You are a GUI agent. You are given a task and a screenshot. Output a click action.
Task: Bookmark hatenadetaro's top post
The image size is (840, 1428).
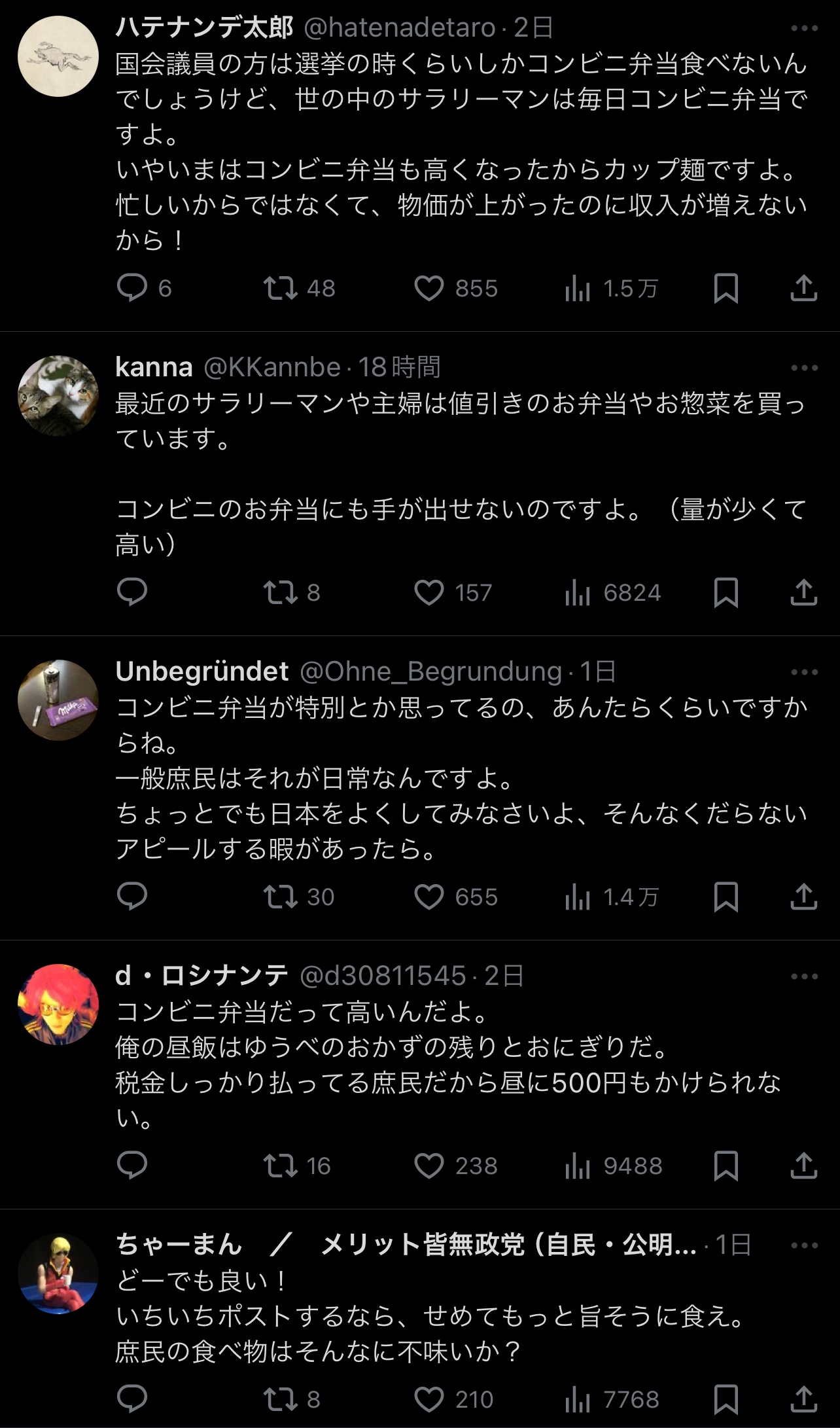click(726, 288)
